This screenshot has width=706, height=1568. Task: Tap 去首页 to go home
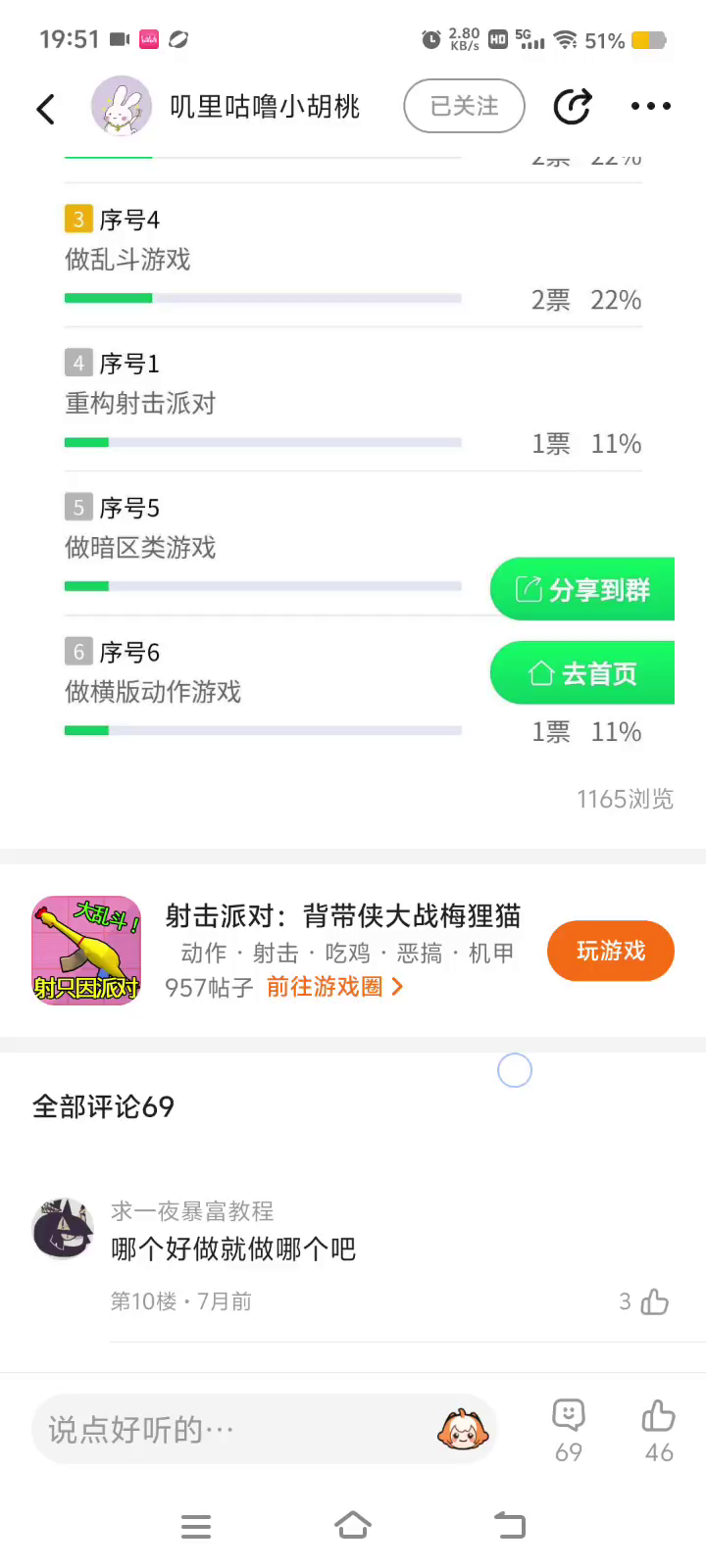click(x=582, y=673)
